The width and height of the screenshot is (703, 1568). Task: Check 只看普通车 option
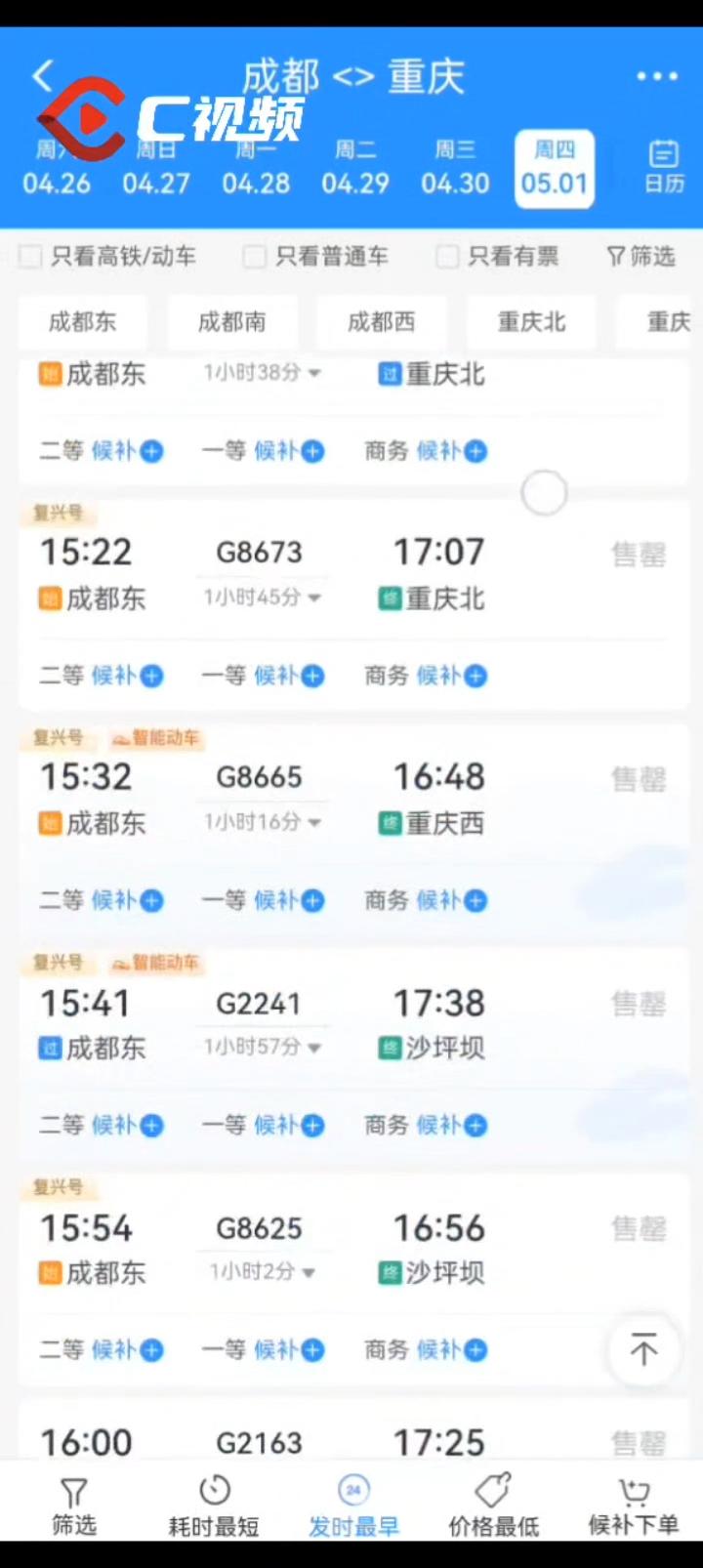(255, 257)
